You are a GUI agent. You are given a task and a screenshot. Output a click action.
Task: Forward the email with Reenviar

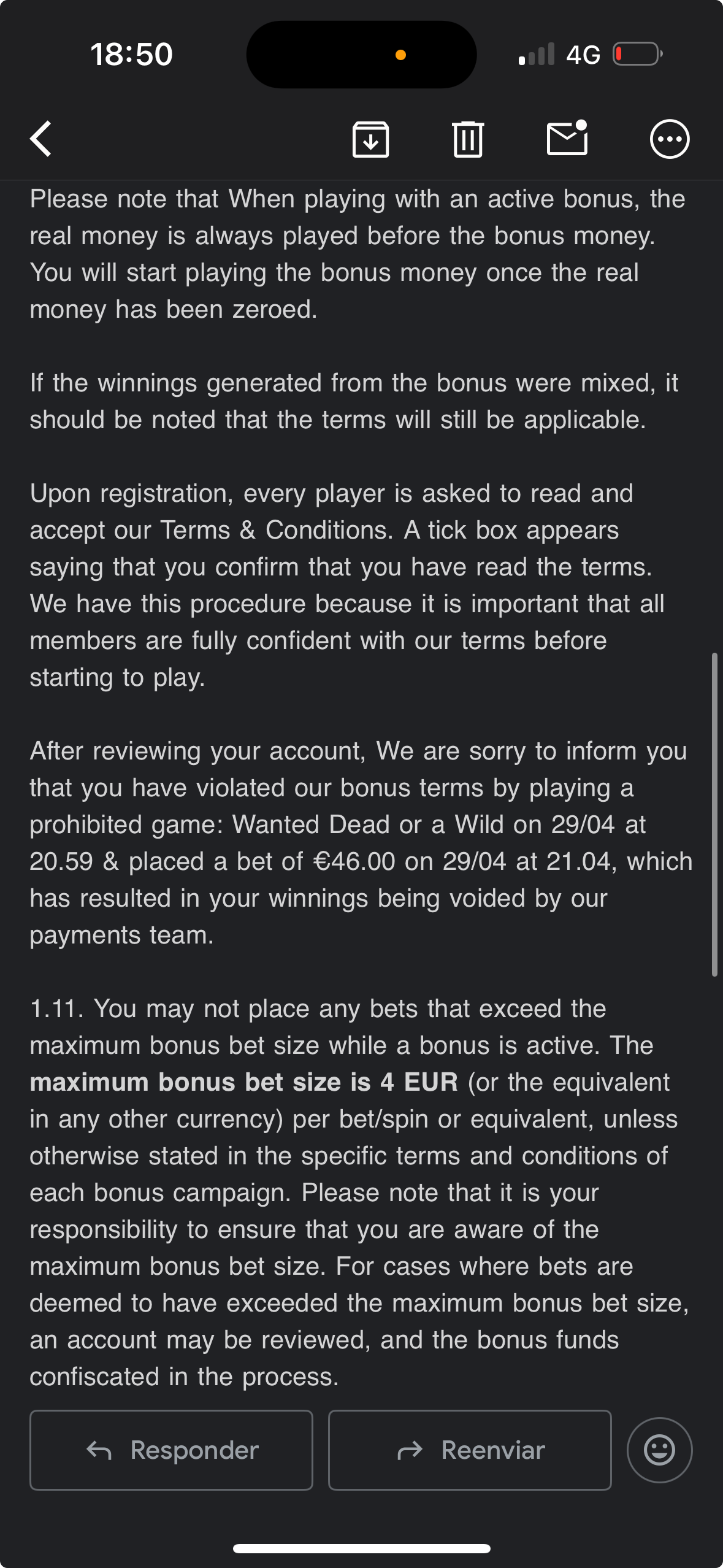[x=470, y=1450]
